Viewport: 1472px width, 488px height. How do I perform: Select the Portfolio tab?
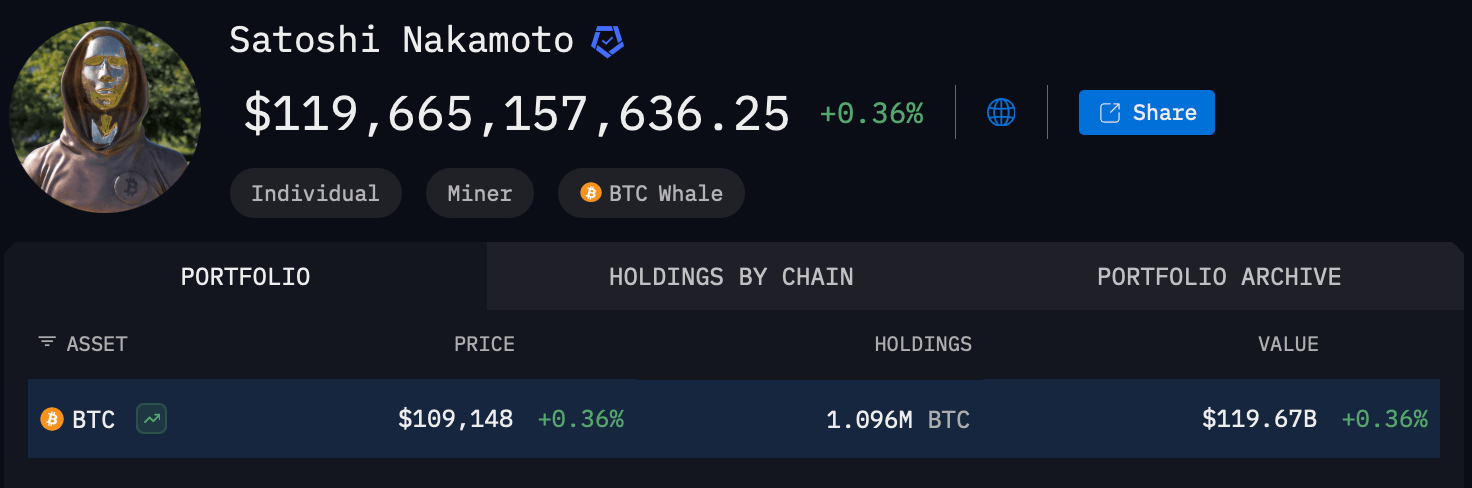pos(245,277)
